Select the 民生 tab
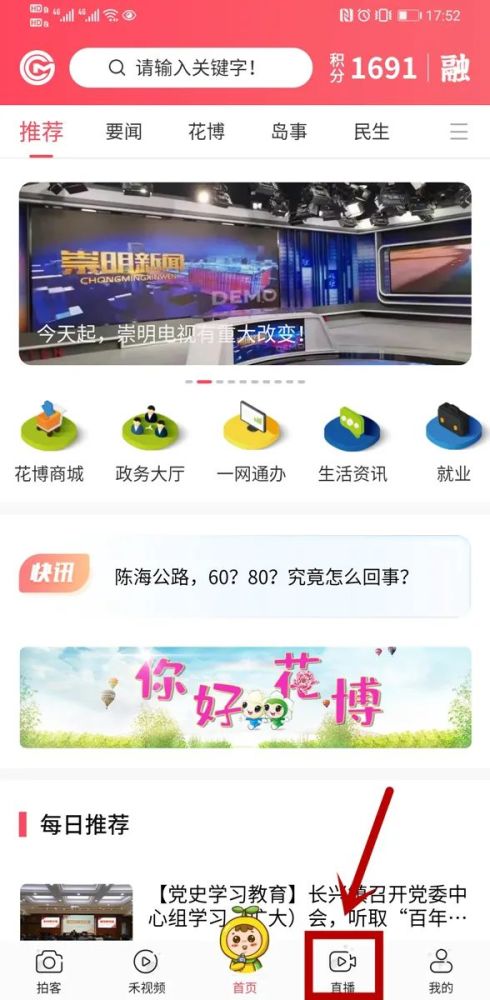The height and width of the screenshot is (1000, 490). coord(371,132)
